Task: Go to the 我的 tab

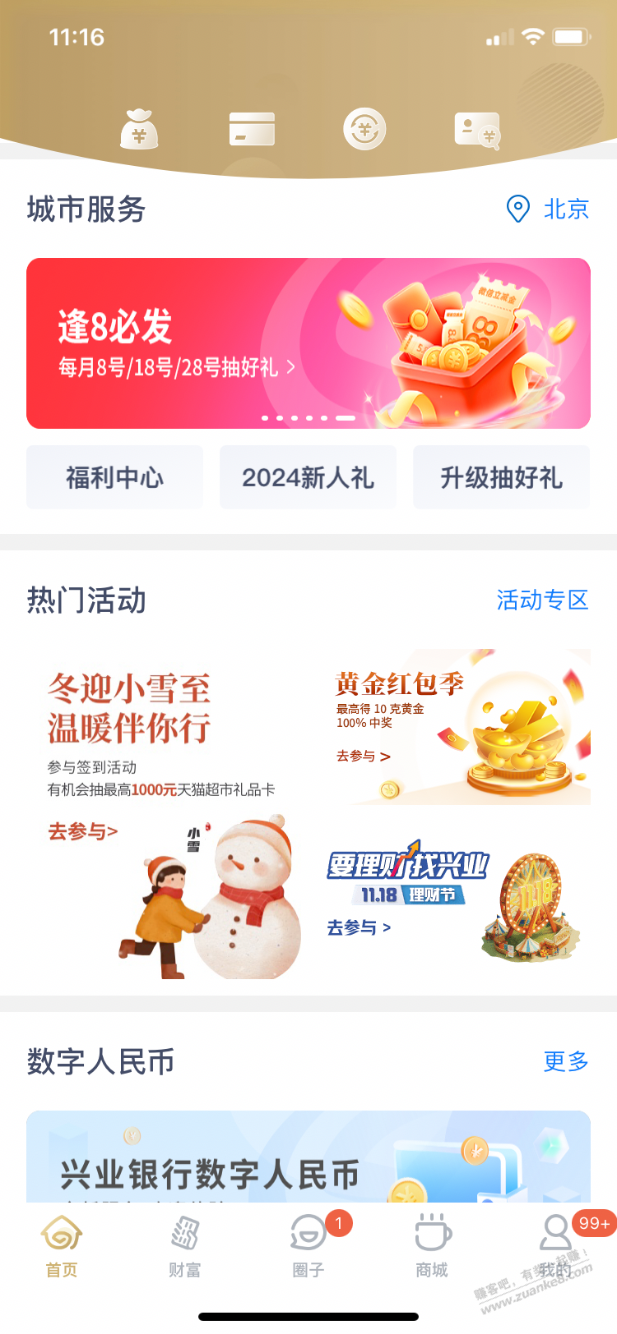Action: tap(555, 1246)
